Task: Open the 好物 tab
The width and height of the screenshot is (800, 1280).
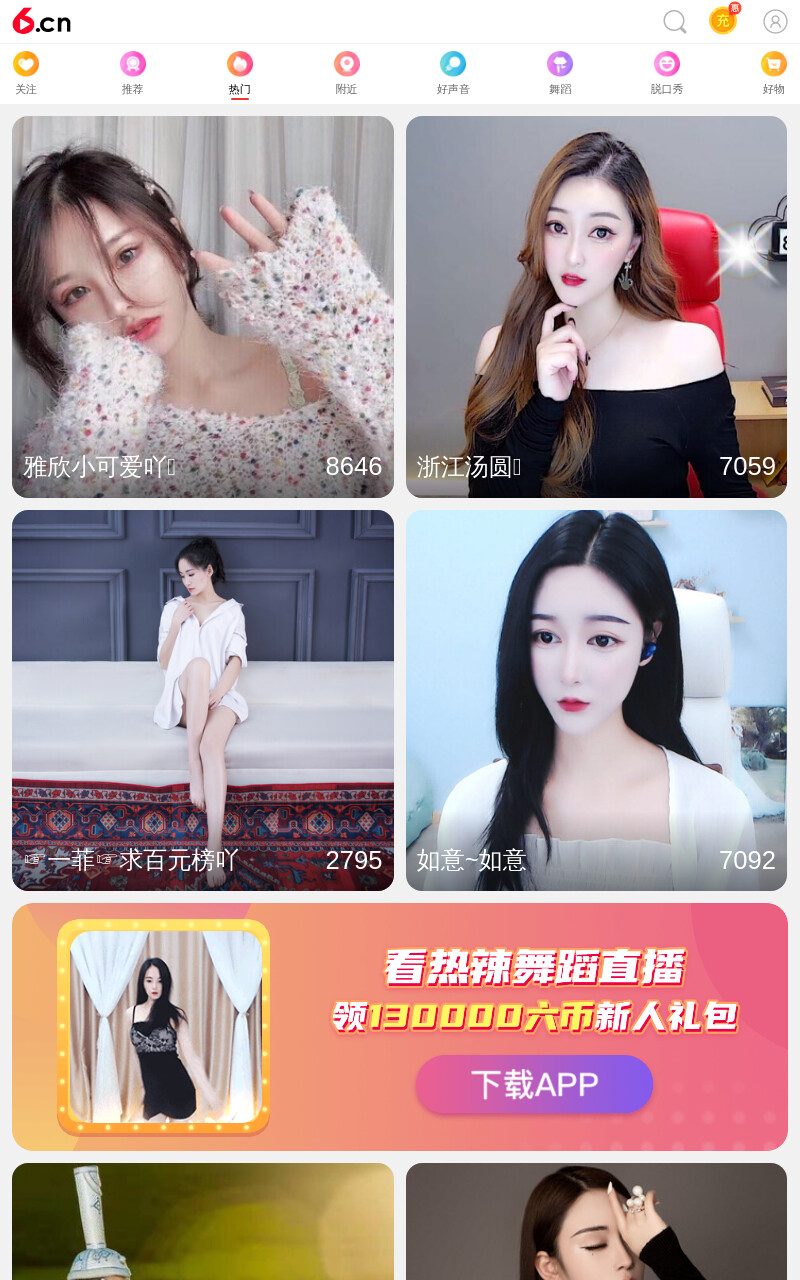Action: [x=774, y=74]
